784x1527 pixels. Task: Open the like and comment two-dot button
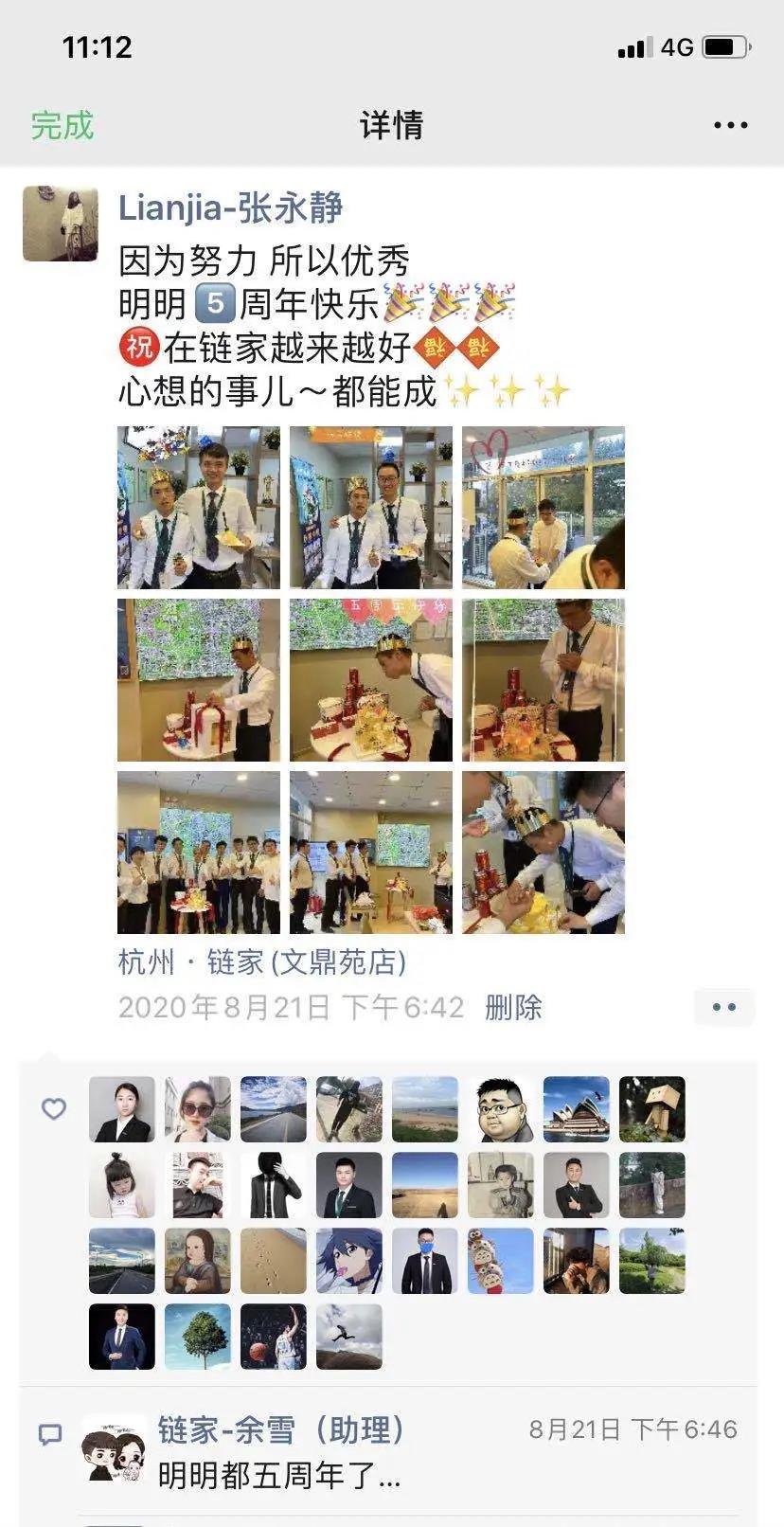click(724, 1007)
